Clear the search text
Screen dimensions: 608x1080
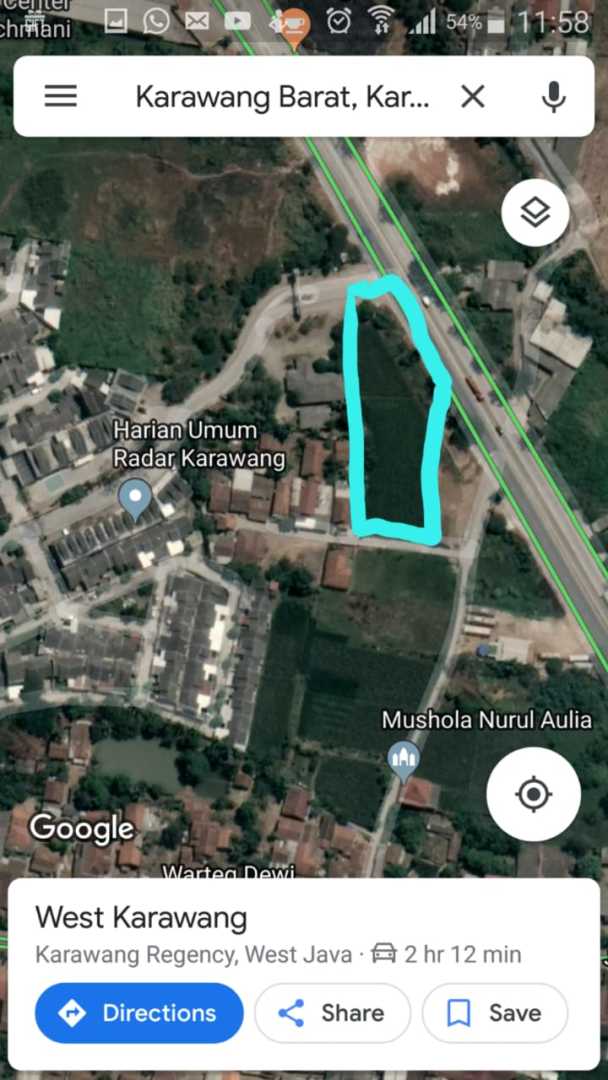coord(472,96)
